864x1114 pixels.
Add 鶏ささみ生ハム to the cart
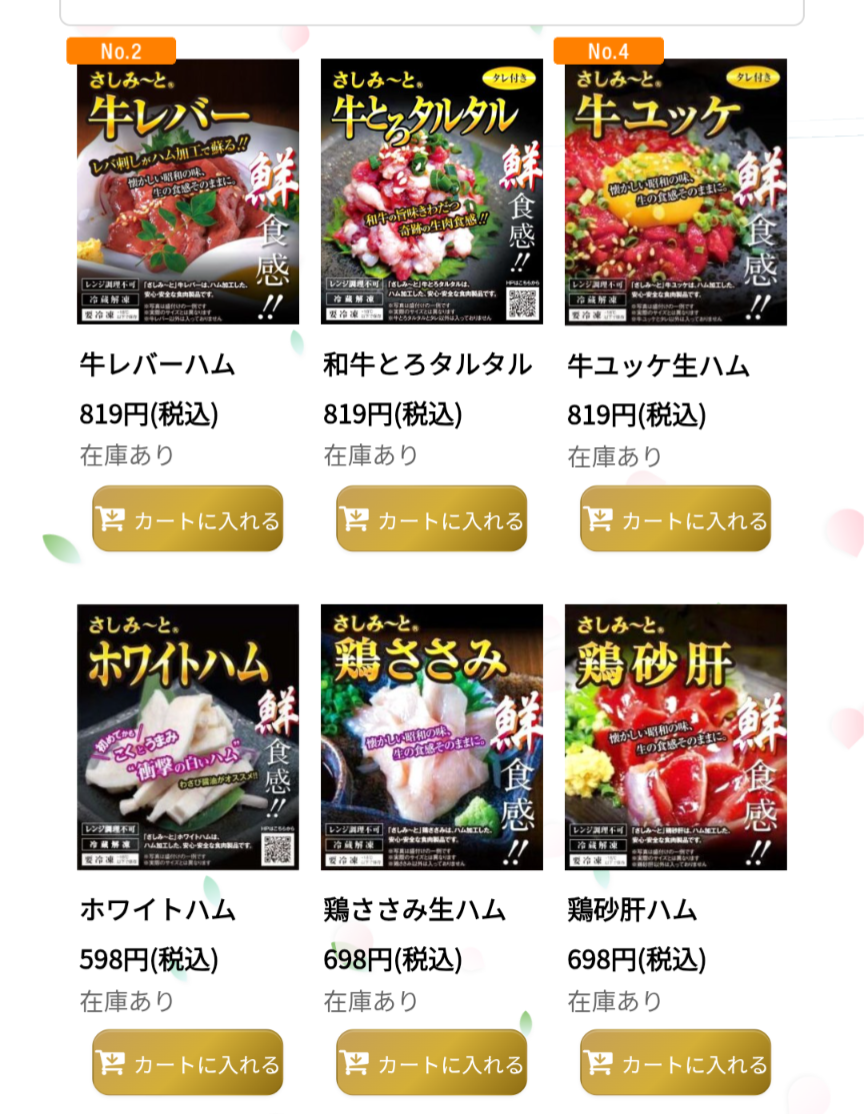[x=432, y=1063]
